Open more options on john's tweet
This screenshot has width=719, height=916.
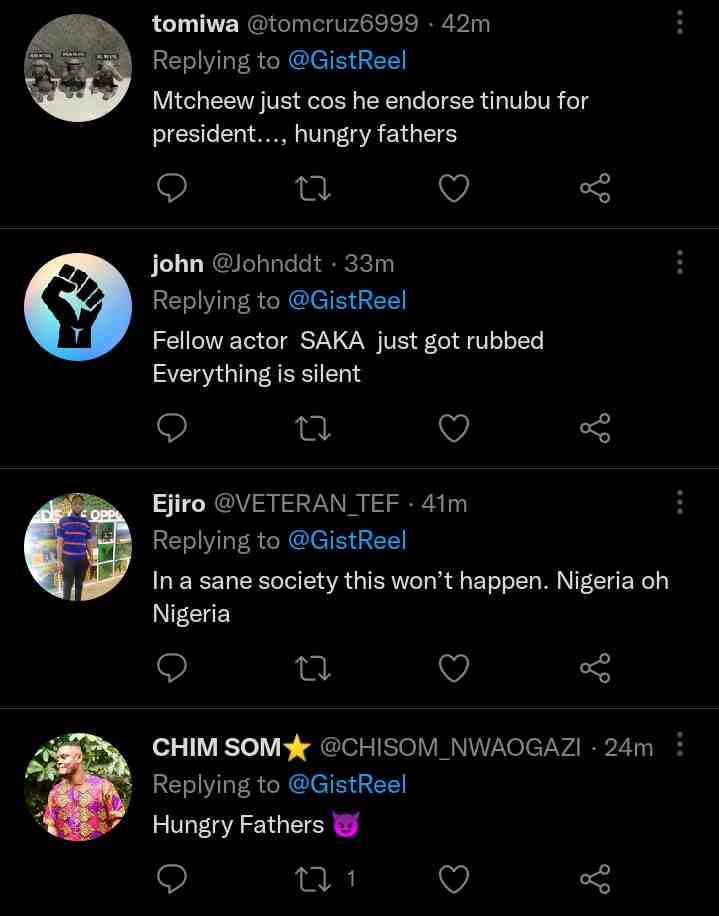pyautogui.click(x=680, y=262)
